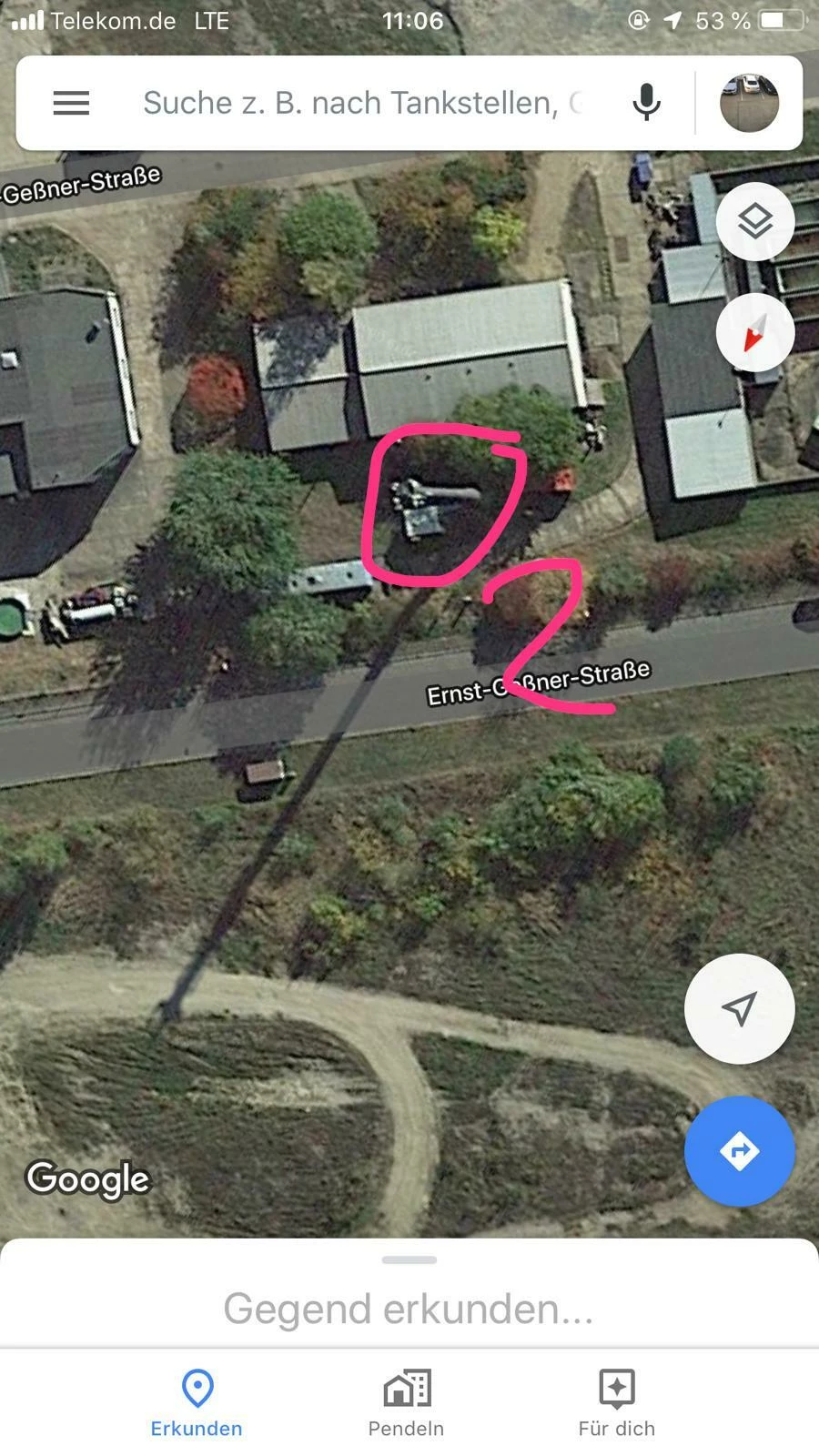Switch to the Erkunden tab
The width and height of the screenshot is (819, 1456).
[197, 1404]
